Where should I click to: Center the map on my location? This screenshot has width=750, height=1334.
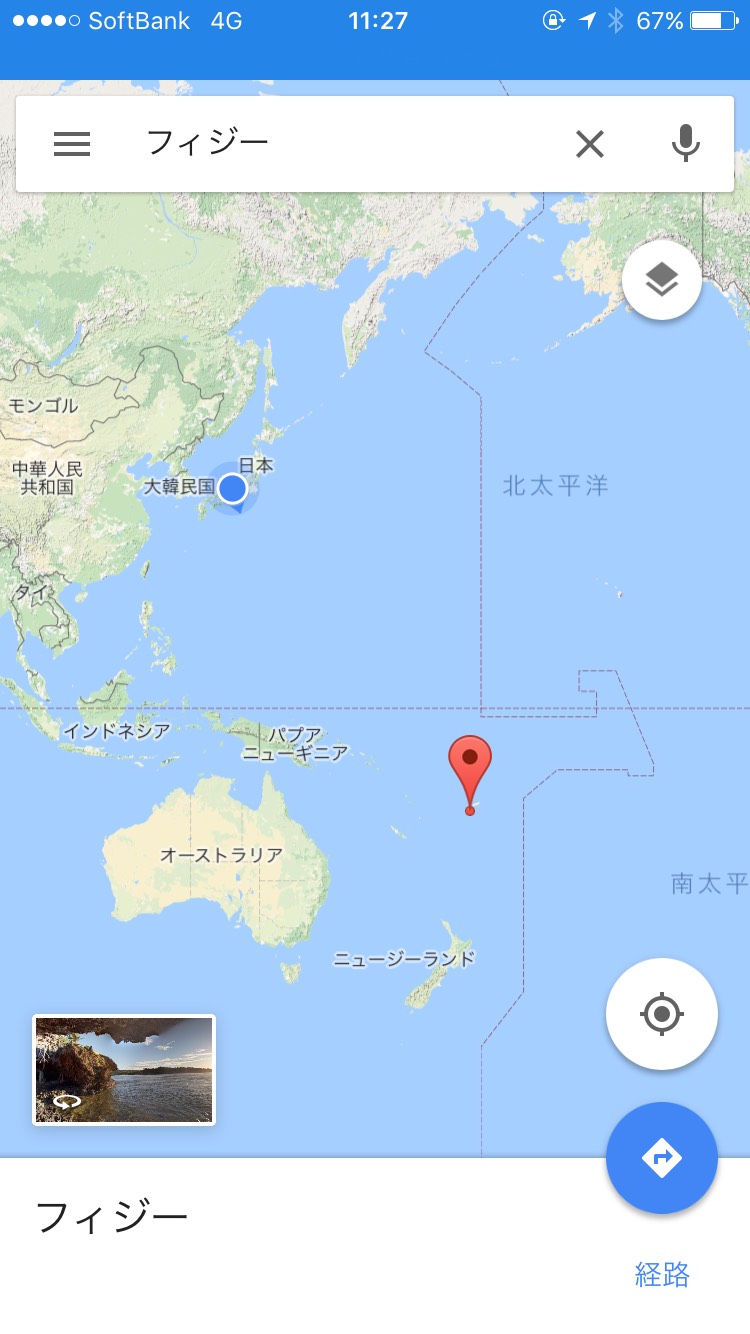point(661,1014)
